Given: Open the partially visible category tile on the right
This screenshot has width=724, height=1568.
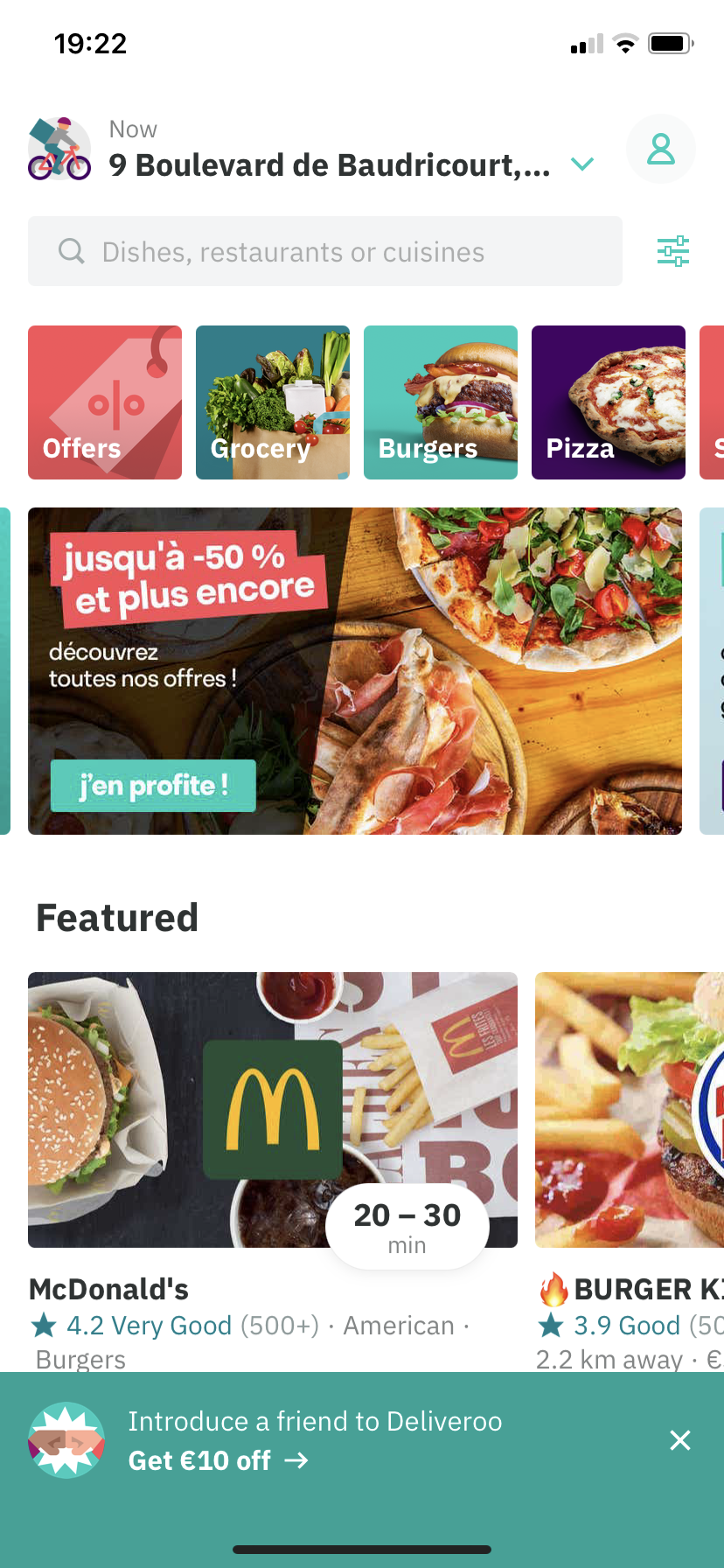Looking at the screenshot, I should (713, 402).
